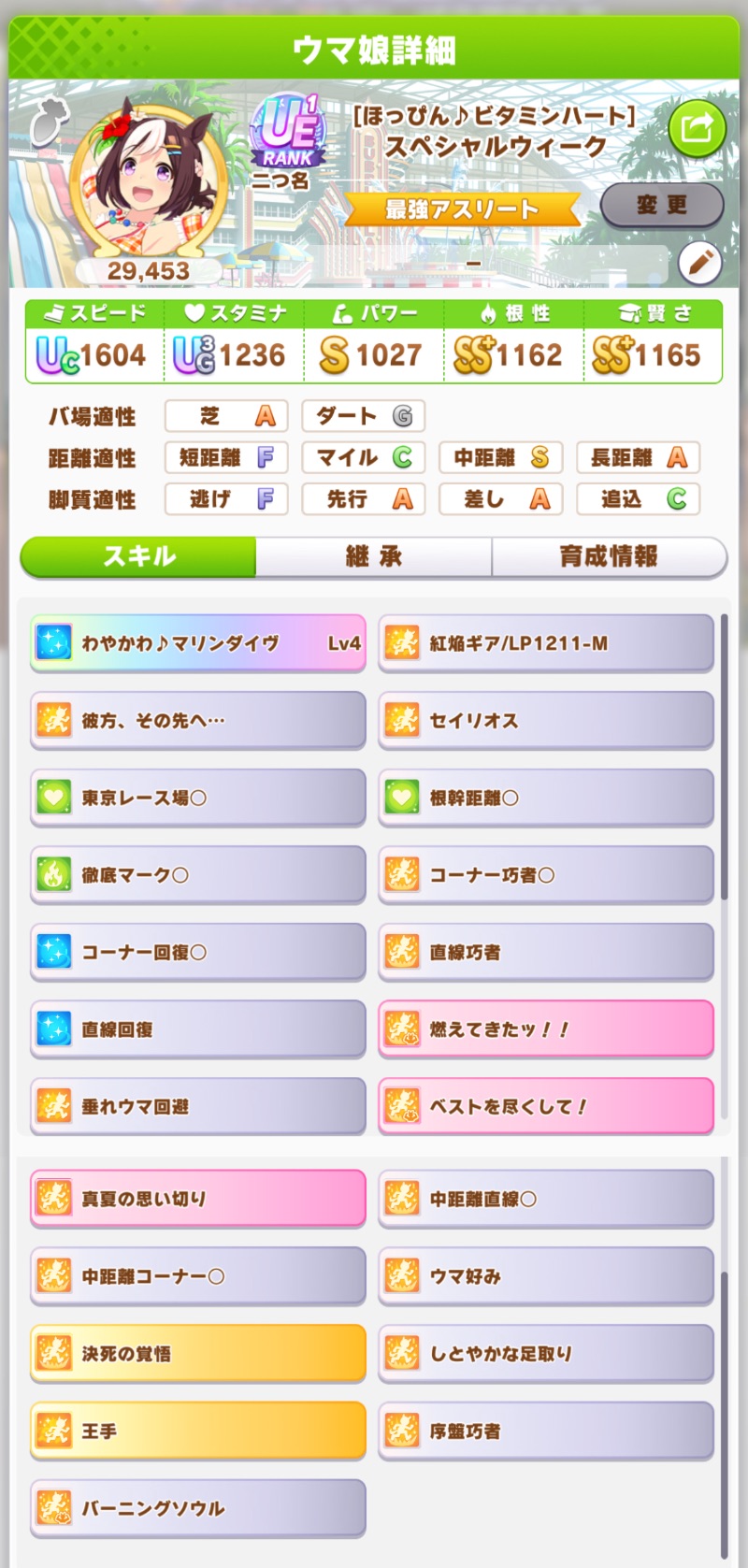
Task: Tap the green share icon
Action: coord(697,127)
